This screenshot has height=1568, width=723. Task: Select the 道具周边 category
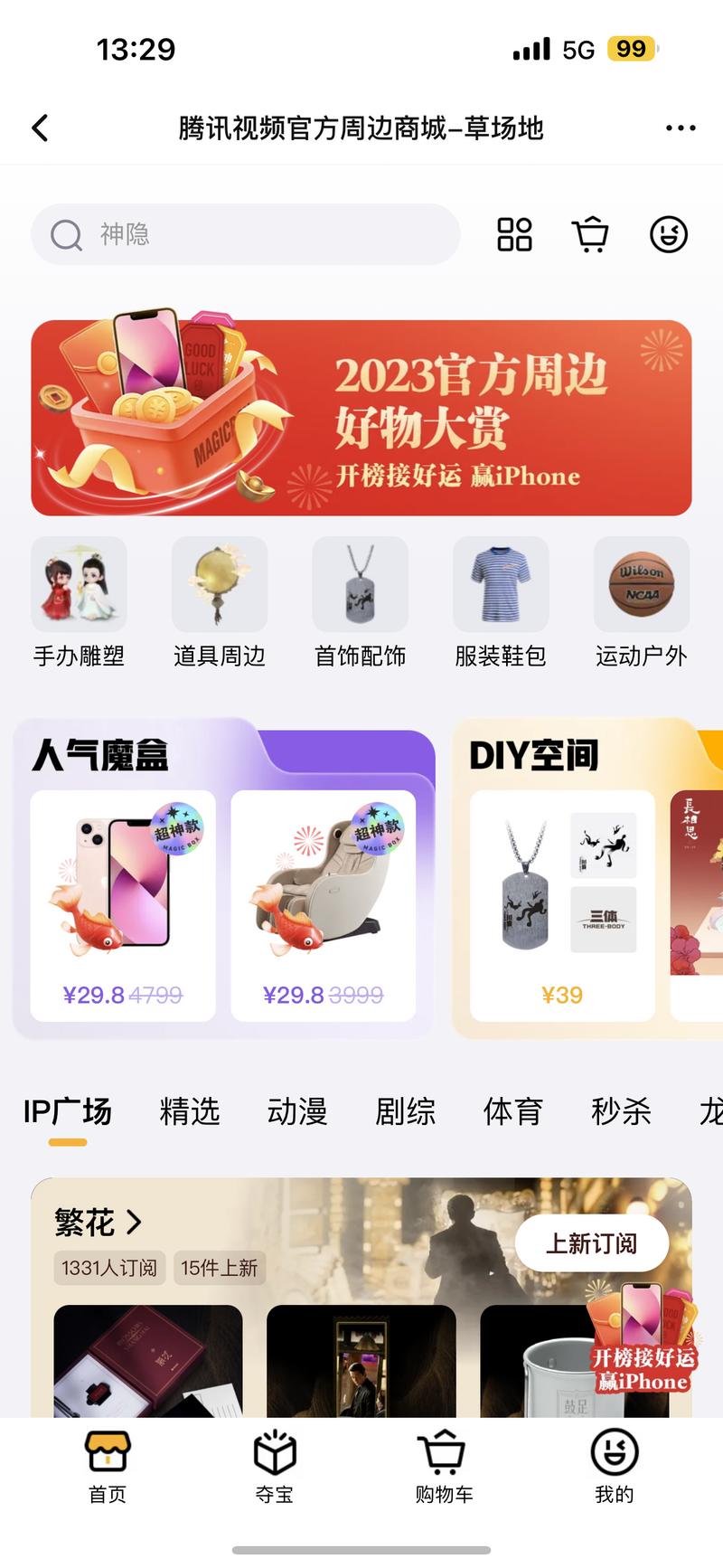220,603
